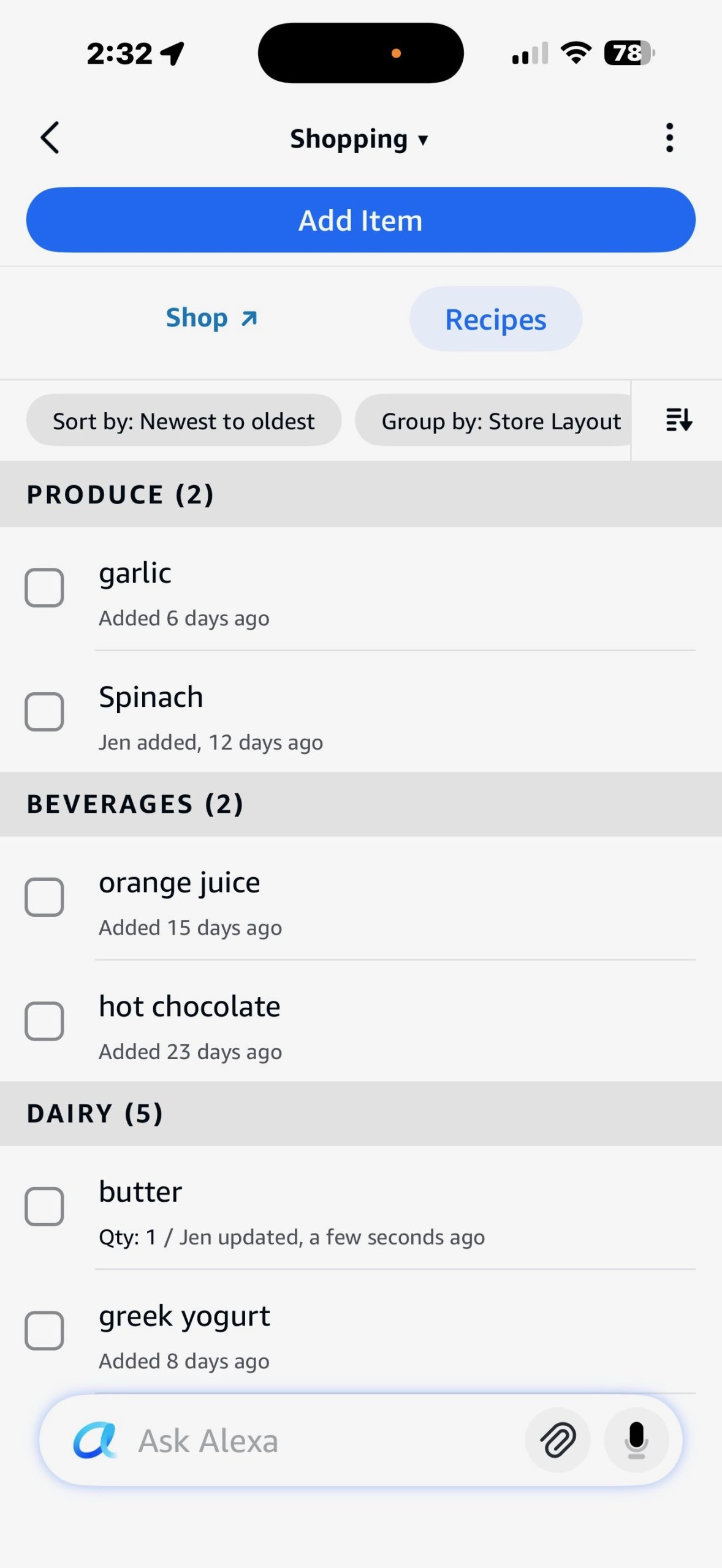Attach a file with the paperclip icon
Image resolution: width=722 pixels, height=1568 pixels.
click(558, 1440)
